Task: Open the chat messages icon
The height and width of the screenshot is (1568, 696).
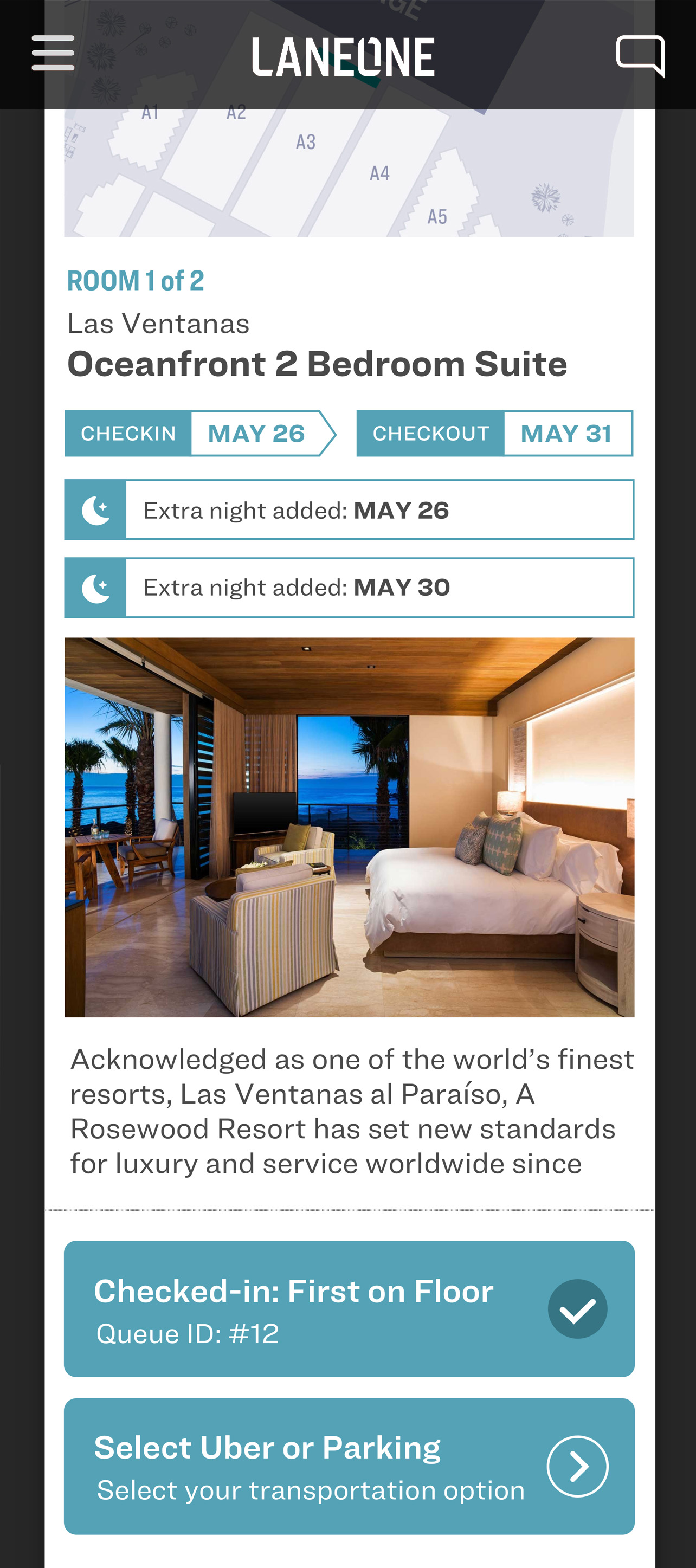Action: [x=640, y=55]
